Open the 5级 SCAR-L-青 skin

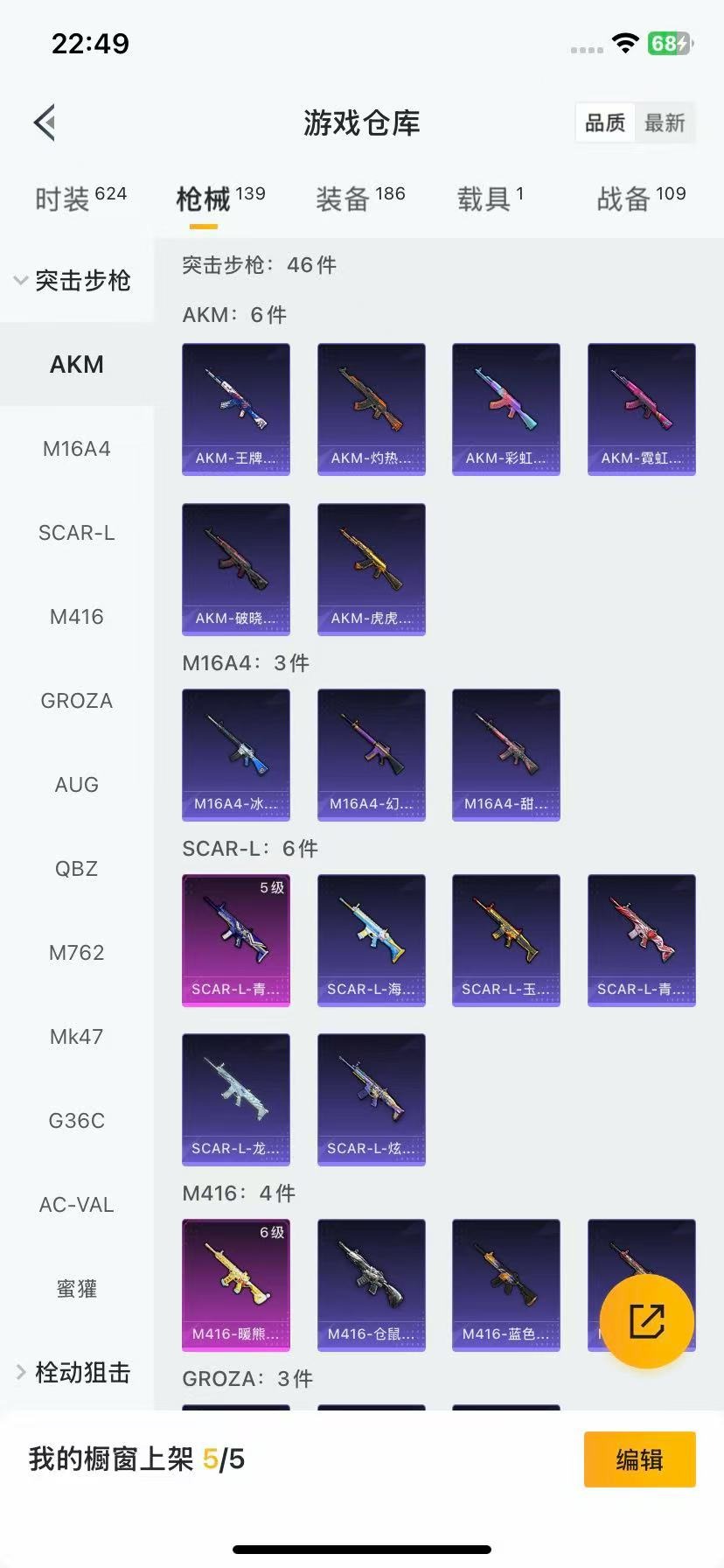pos(236,940)
